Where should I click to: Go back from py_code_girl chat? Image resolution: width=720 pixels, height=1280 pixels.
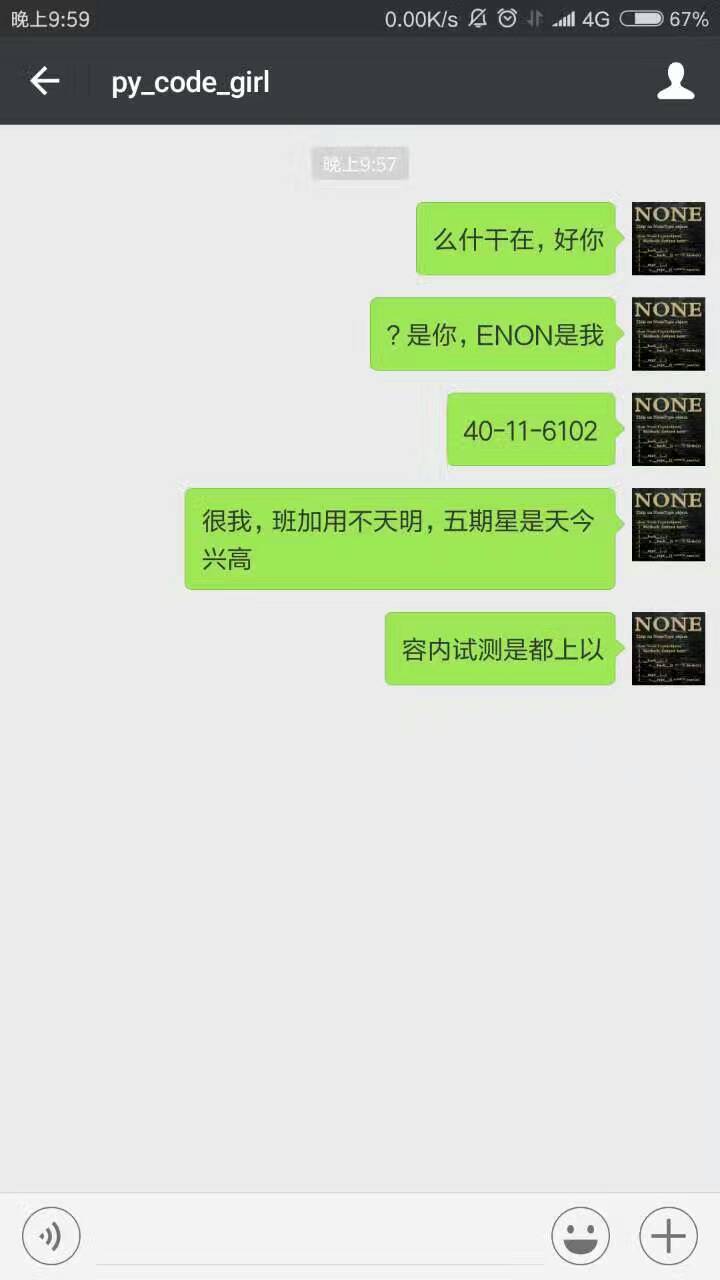pos(44,81)
